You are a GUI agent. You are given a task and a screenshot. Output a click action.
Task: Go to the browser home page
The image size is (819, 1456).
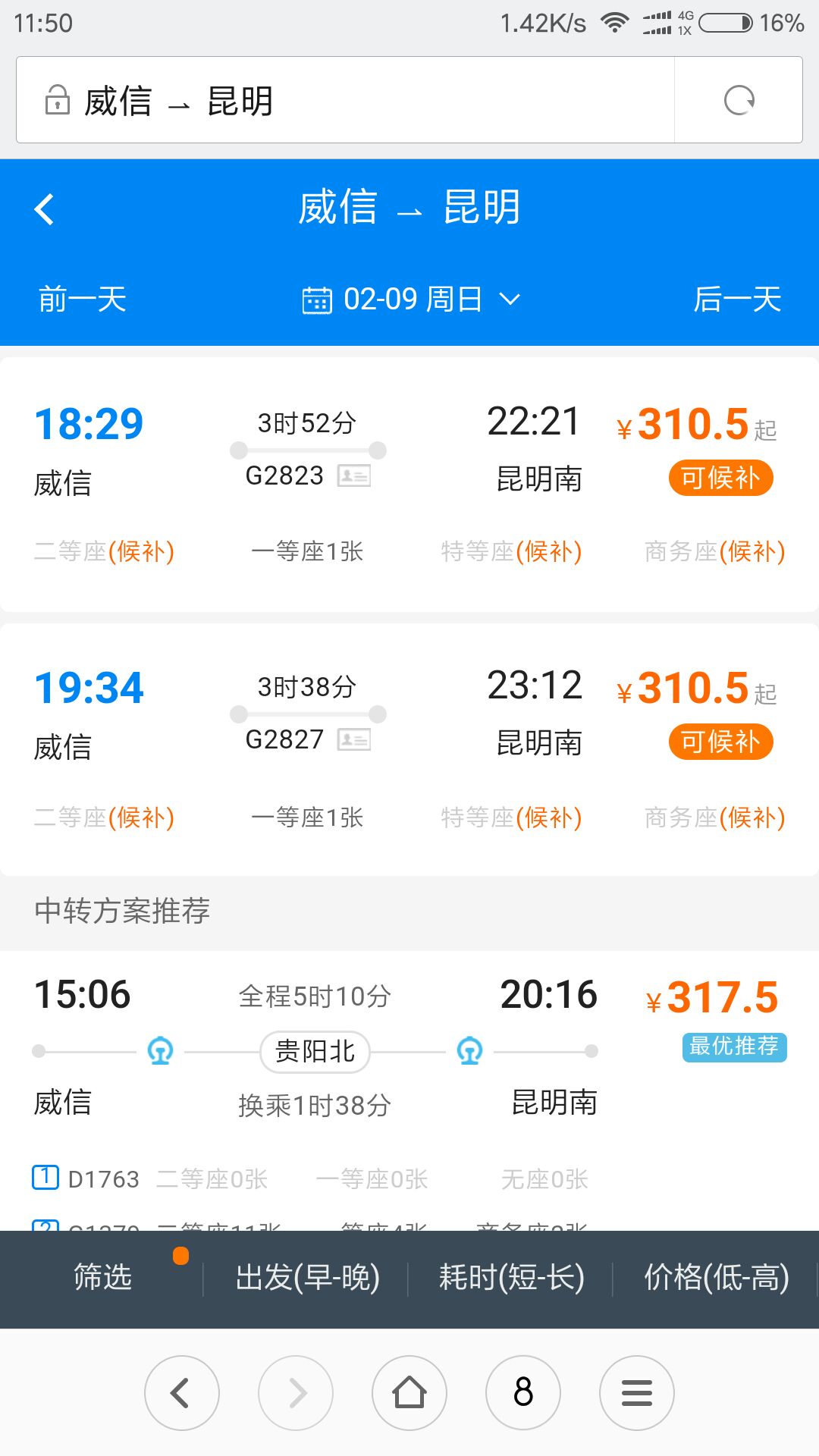point(409,1393)
